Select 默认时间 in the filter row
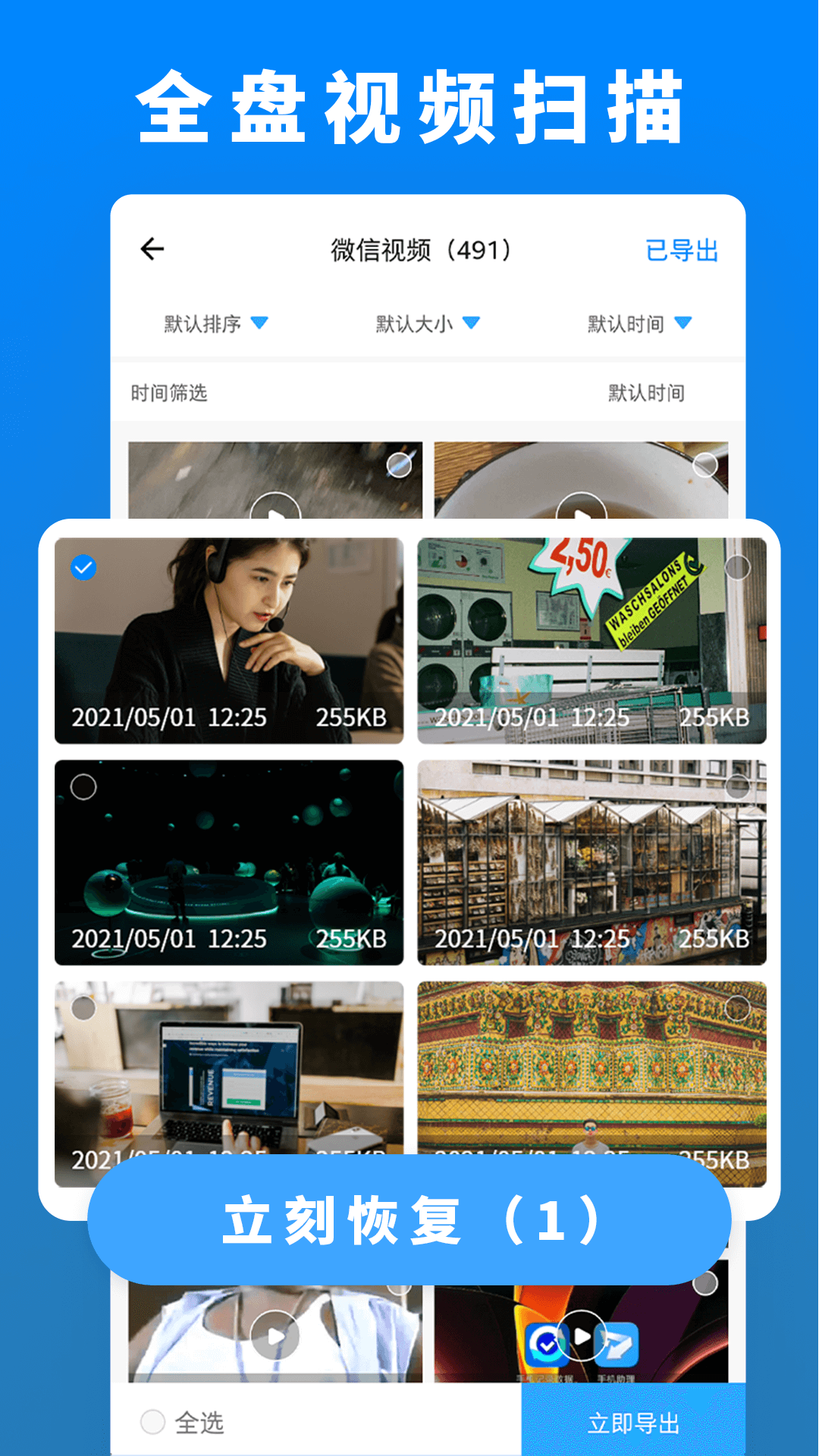819x1456 pixels. click(644, 393)
